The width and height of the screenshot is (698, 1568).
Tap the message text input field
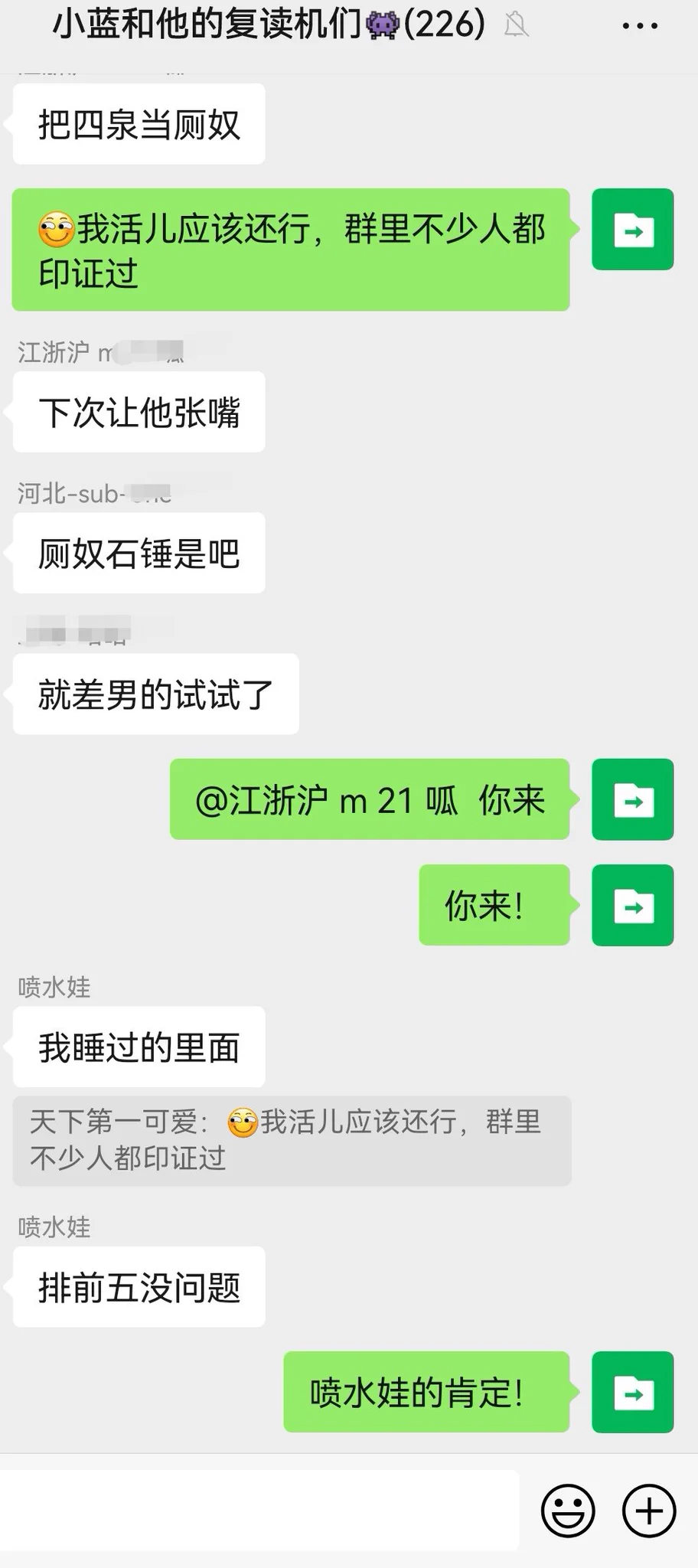pyautogui.click(x=260, y=1511)
